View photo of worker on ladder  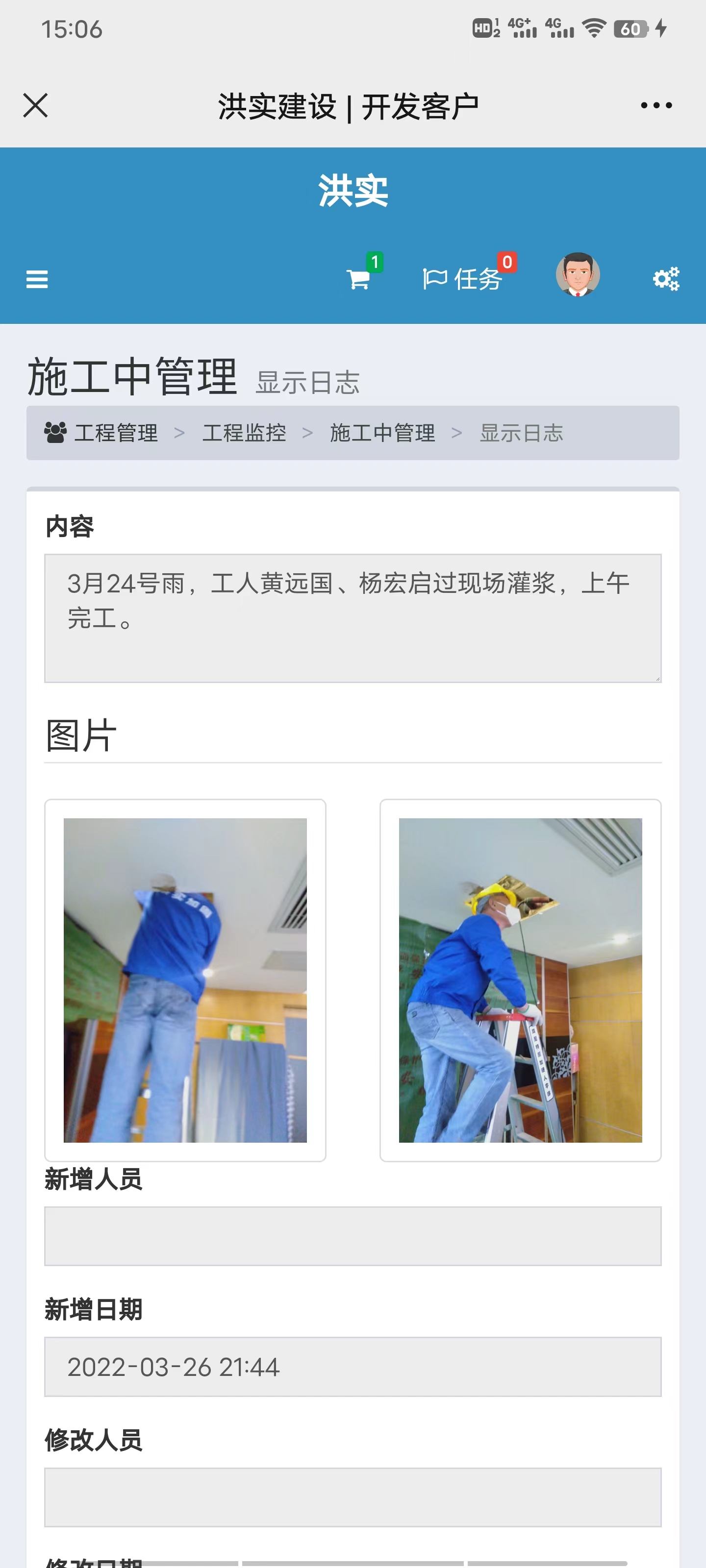520,980
